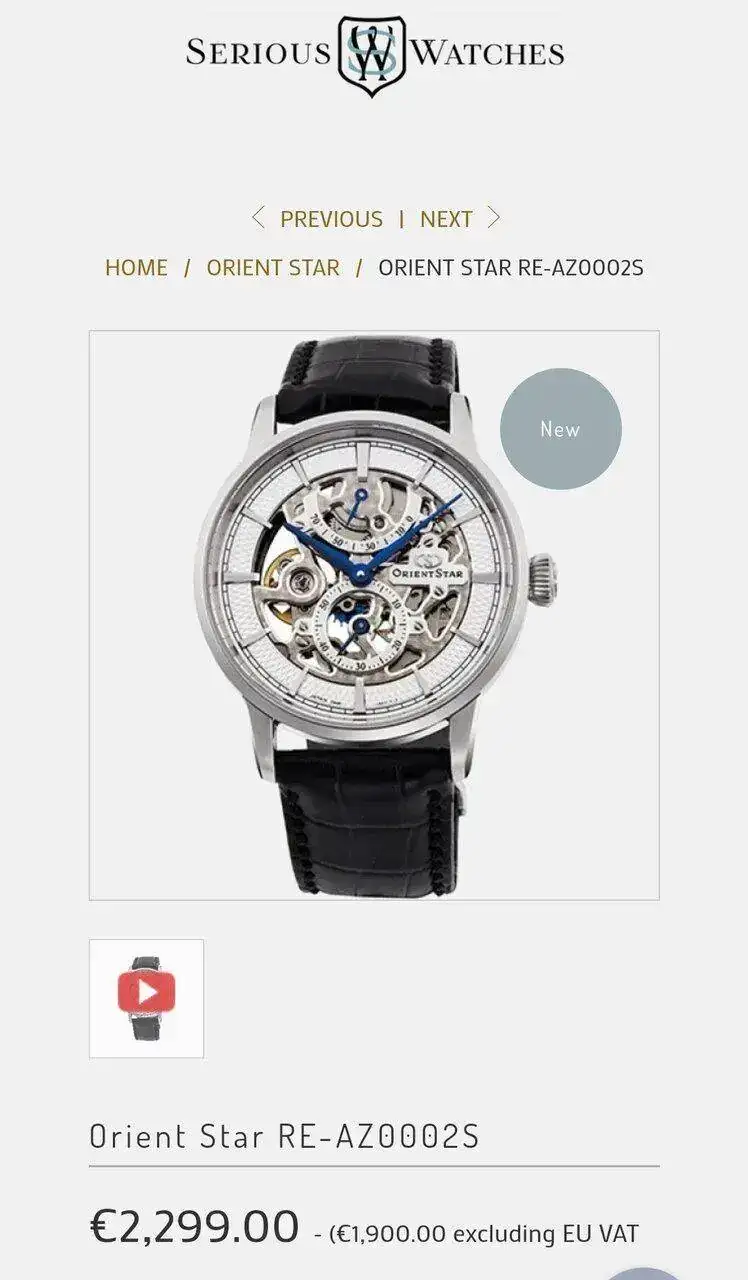Open the Home breadcrumb link
The width and height of the screenshot is (748, 1280).
[136, 268]
